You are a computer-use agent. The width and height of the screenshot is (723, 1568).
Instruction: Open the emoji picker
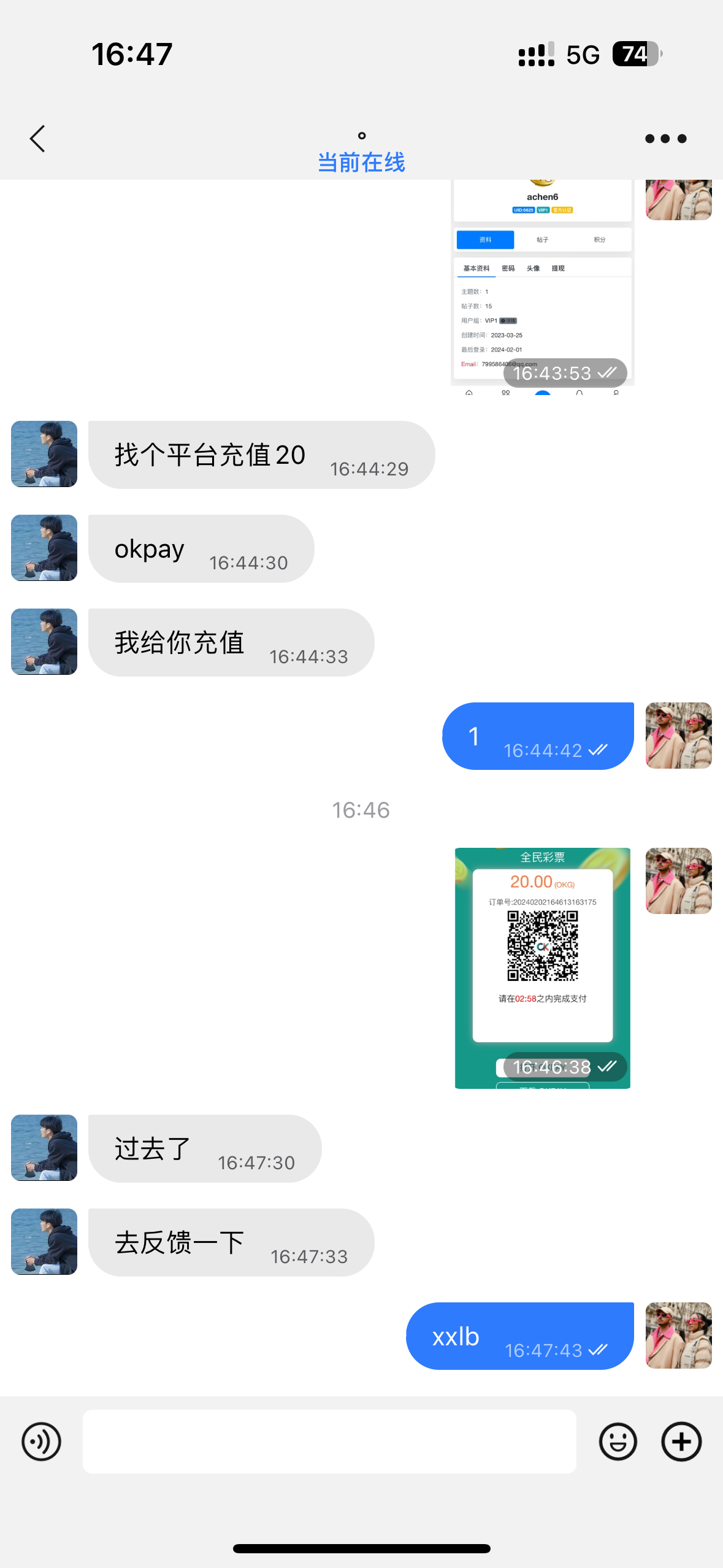618,1441
